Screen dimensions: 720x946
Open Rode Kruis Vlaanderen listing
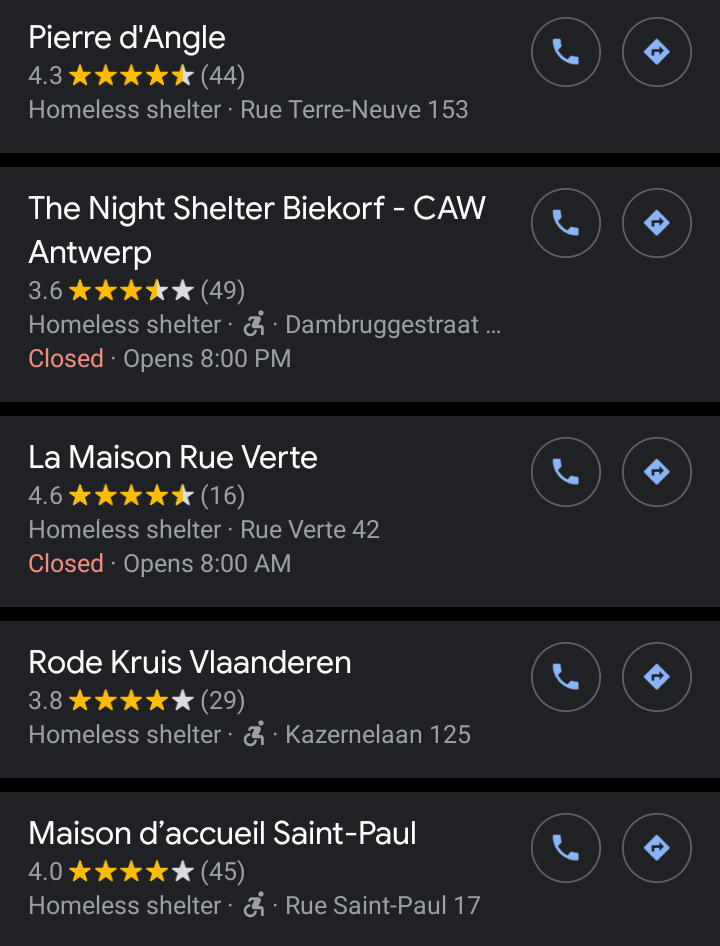190,663
